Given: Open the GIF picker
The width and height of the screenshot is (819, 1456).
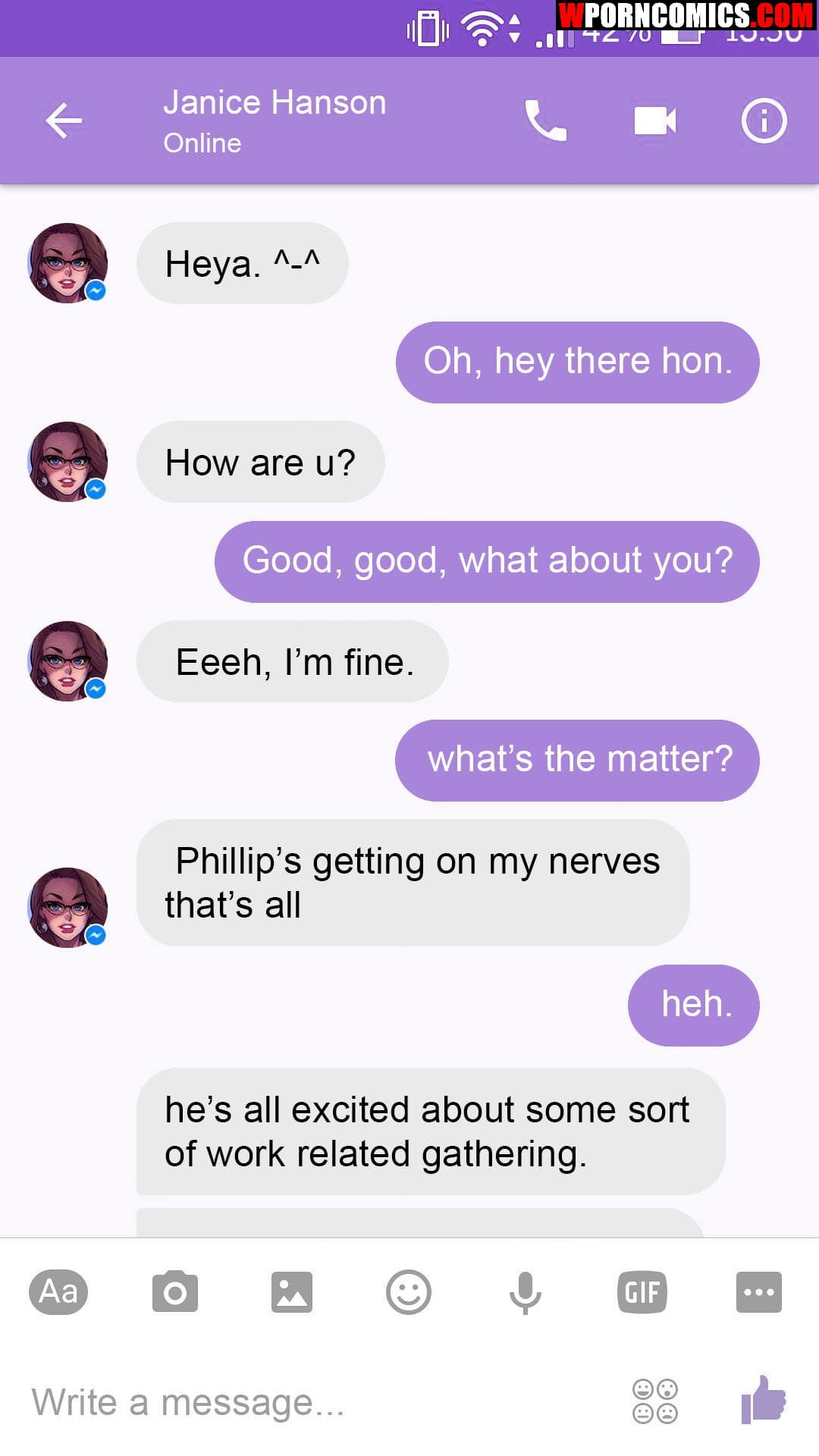Looking at the screenshot, I should (642, 1293).
